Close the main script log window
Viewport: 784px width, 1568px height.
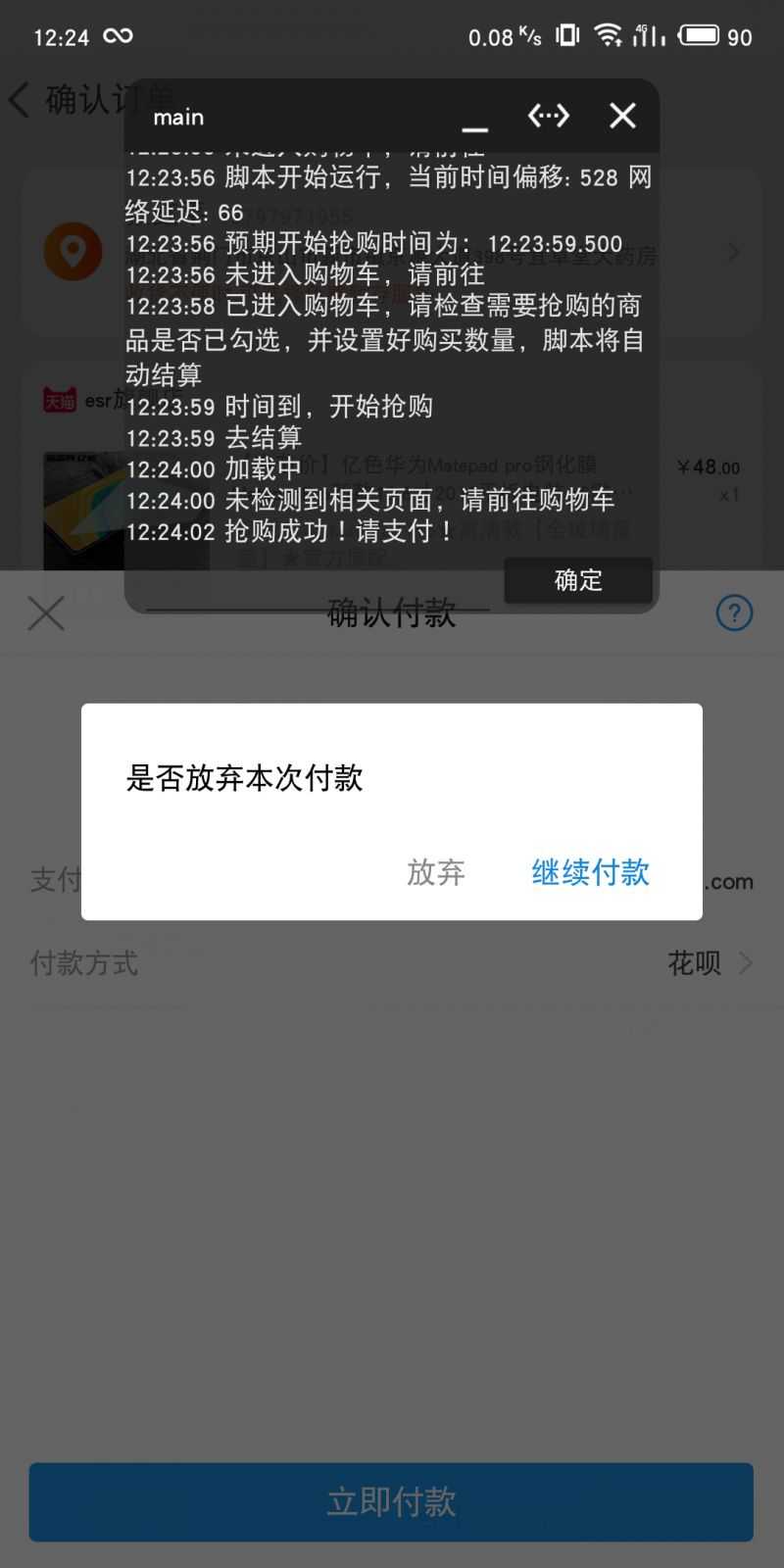click(x=622, y=116)
